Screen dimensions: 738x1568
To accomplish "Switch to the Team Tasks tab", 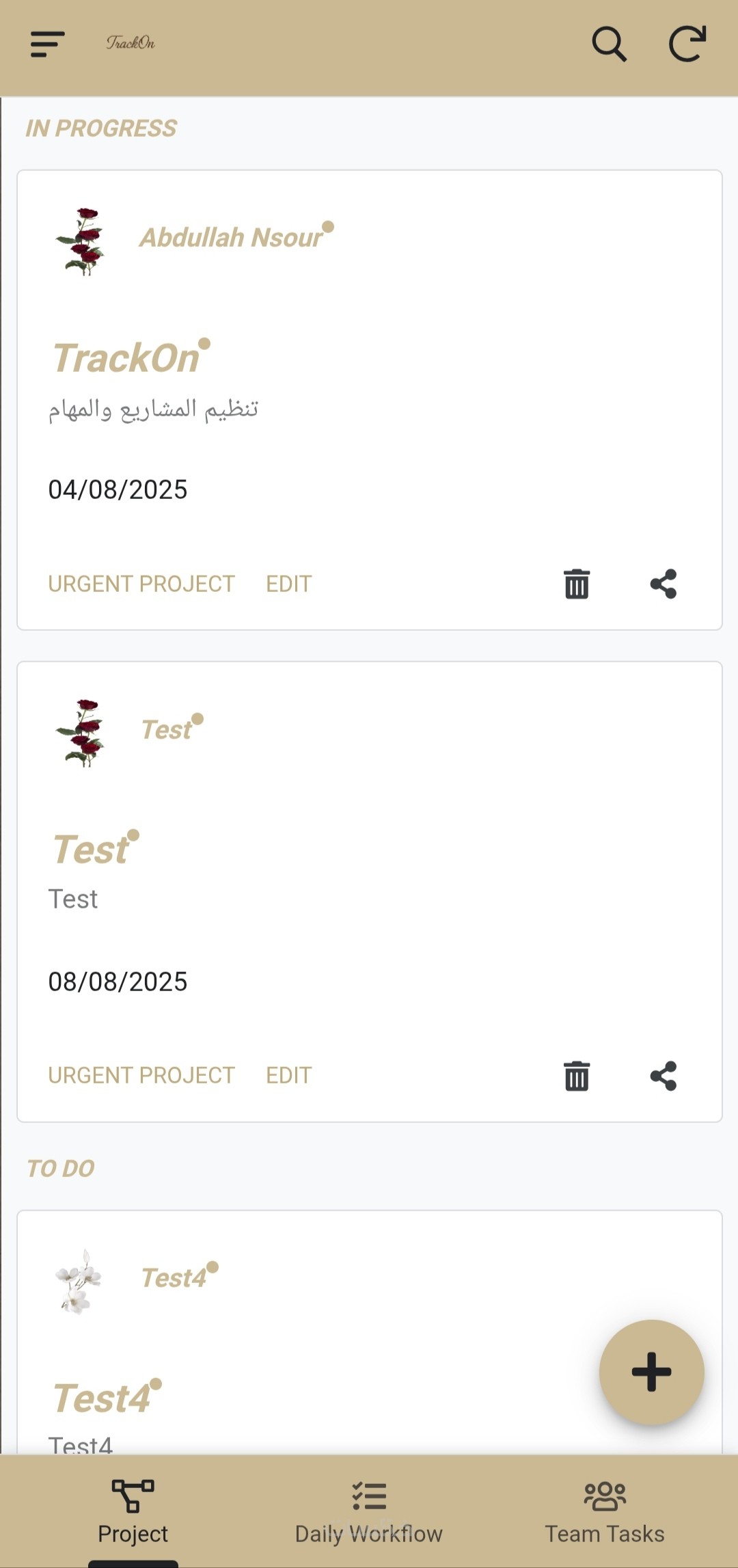I will (604, 1512).
